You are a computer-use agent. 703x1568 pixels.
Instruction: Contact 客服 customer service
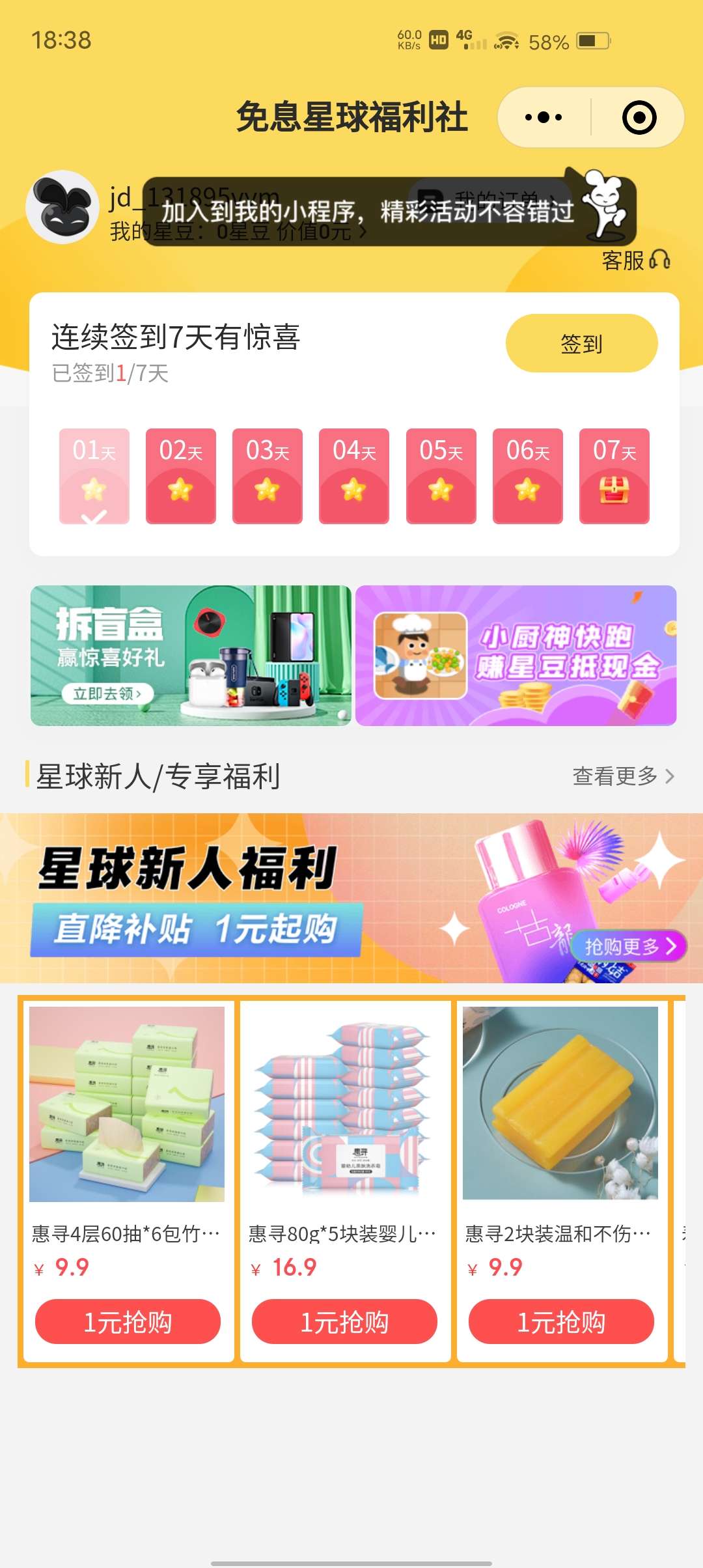(635, 260)
